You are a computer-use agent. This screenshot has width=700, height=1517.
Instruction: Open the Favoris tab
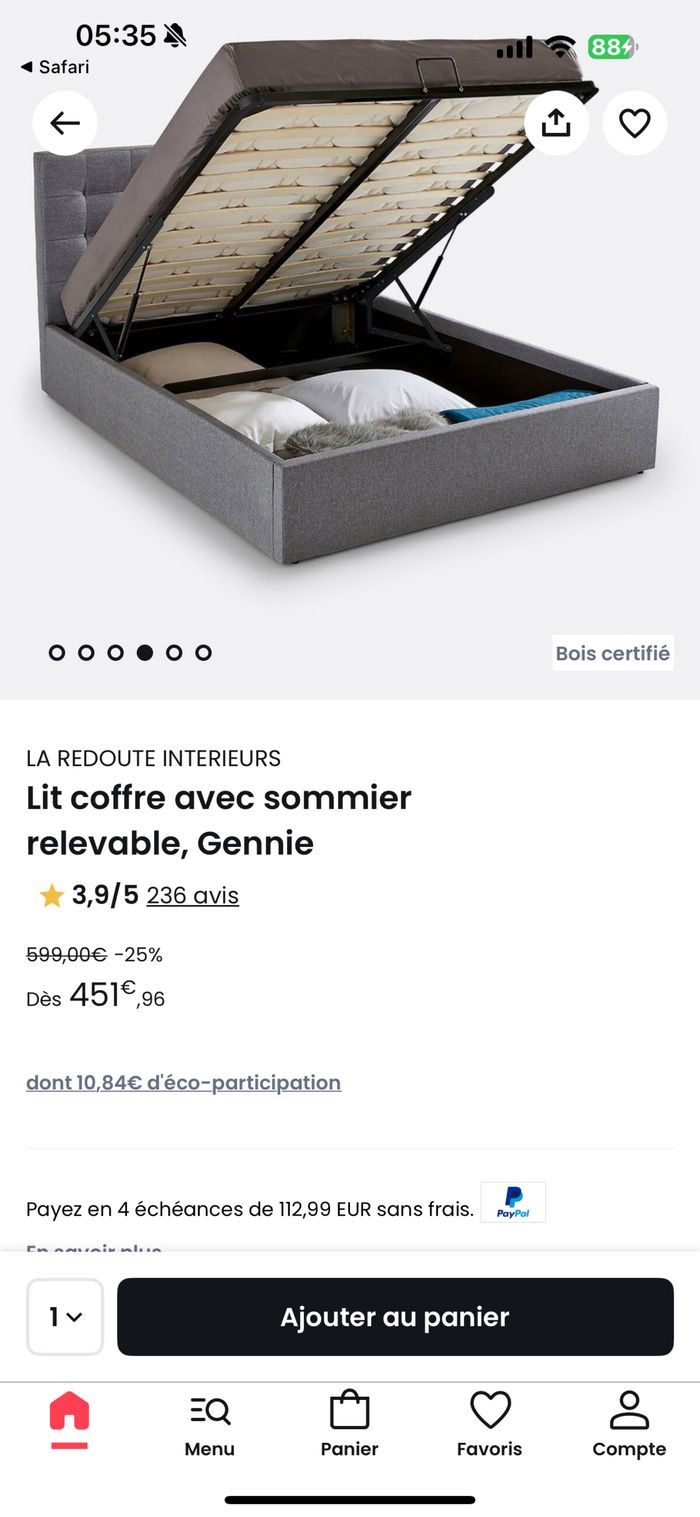(490, 1424)
